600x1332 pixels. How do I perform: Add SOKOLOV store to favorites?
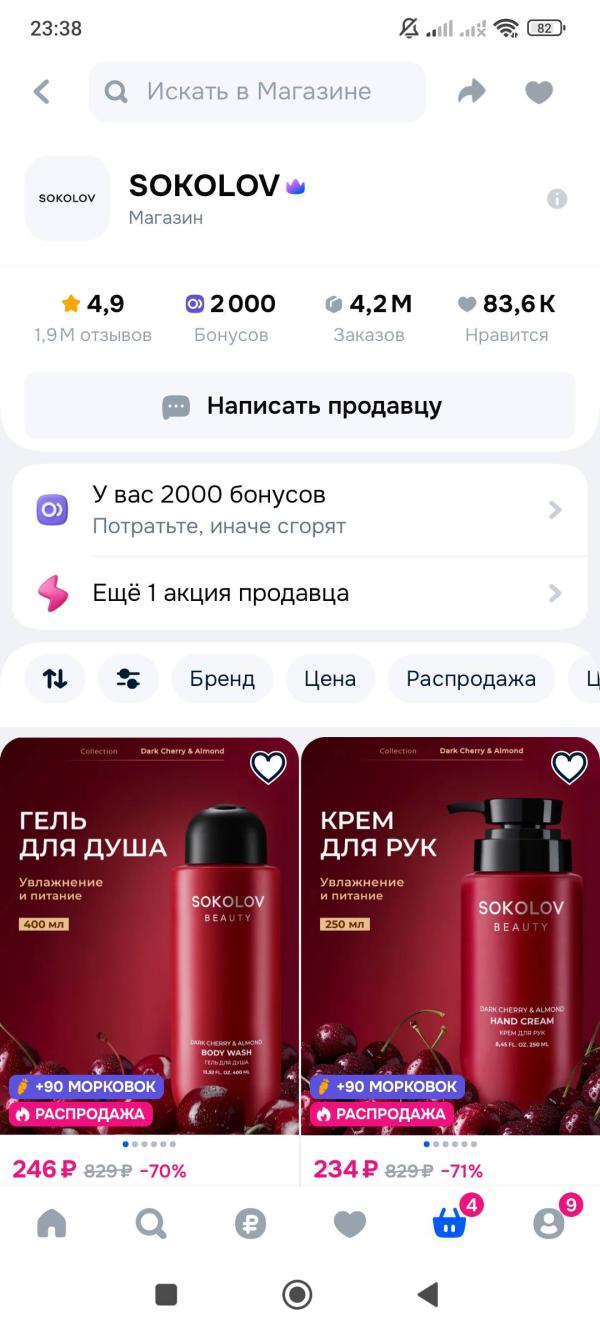[x=539, y=92]
